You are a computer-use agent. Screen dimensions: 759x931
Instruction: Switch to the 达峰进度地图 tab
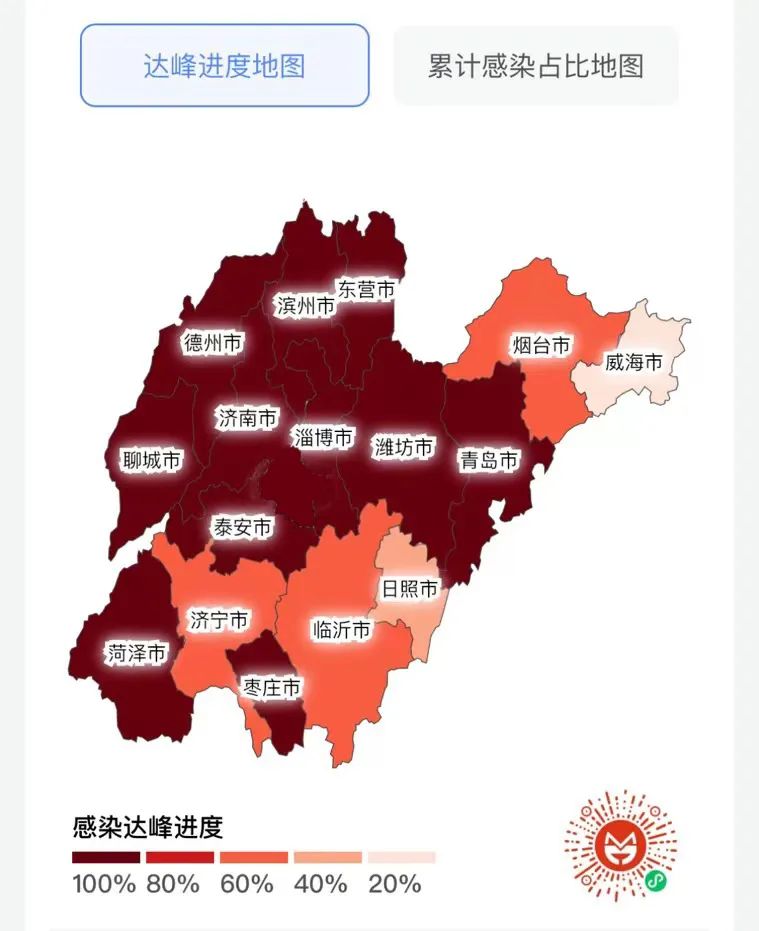click(x=224, y=66)
